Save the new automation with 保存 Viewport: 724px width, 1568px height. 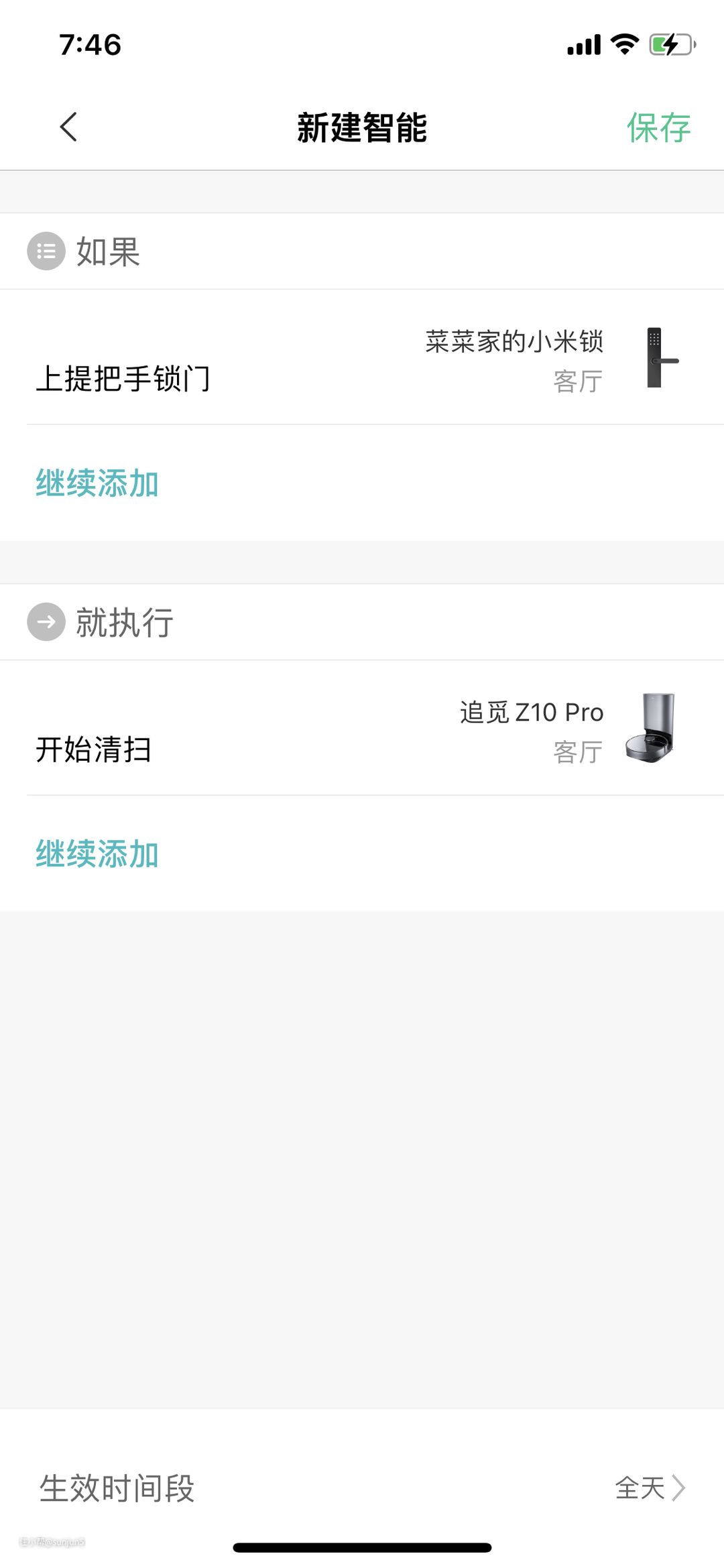[x=658, y=127]
